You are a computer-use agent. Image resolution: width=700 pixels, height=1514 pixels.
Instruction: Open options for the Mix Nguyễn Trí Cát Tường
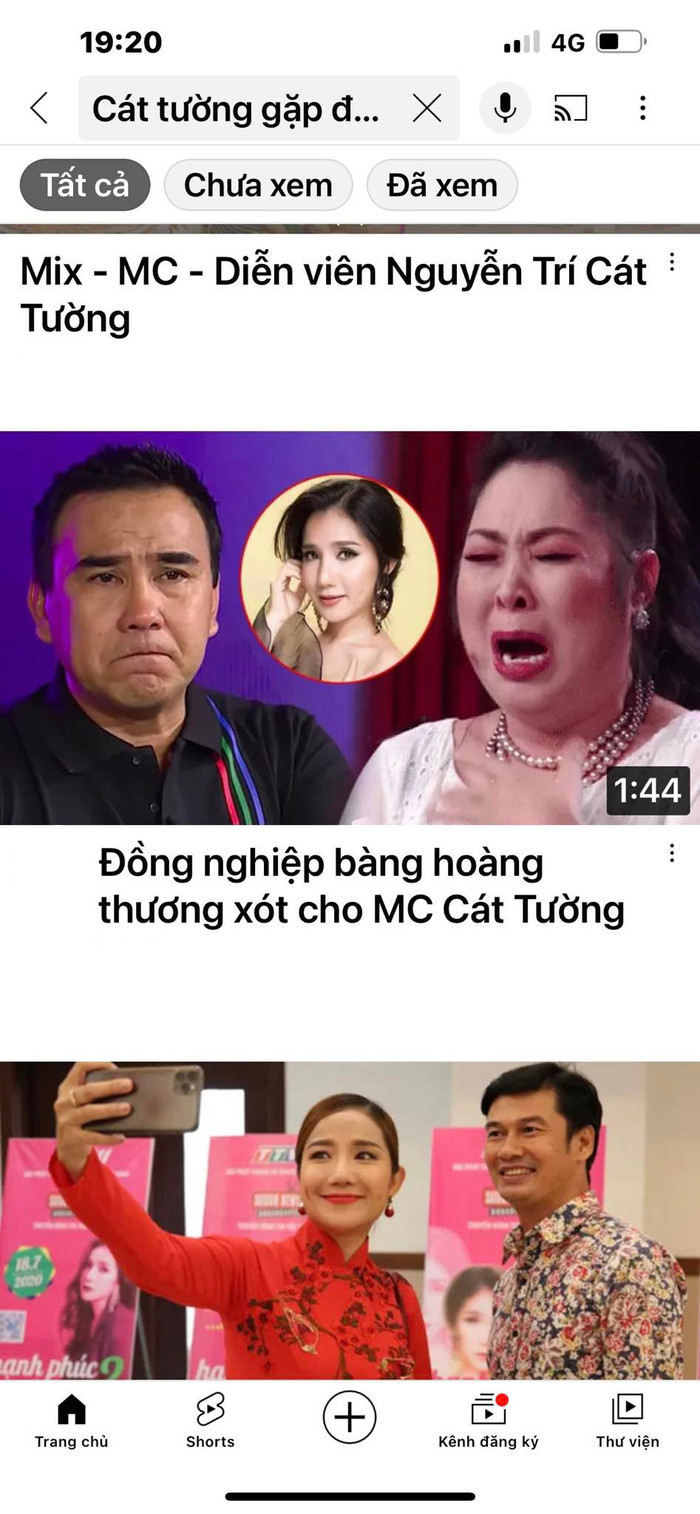(x=672, y=263)
